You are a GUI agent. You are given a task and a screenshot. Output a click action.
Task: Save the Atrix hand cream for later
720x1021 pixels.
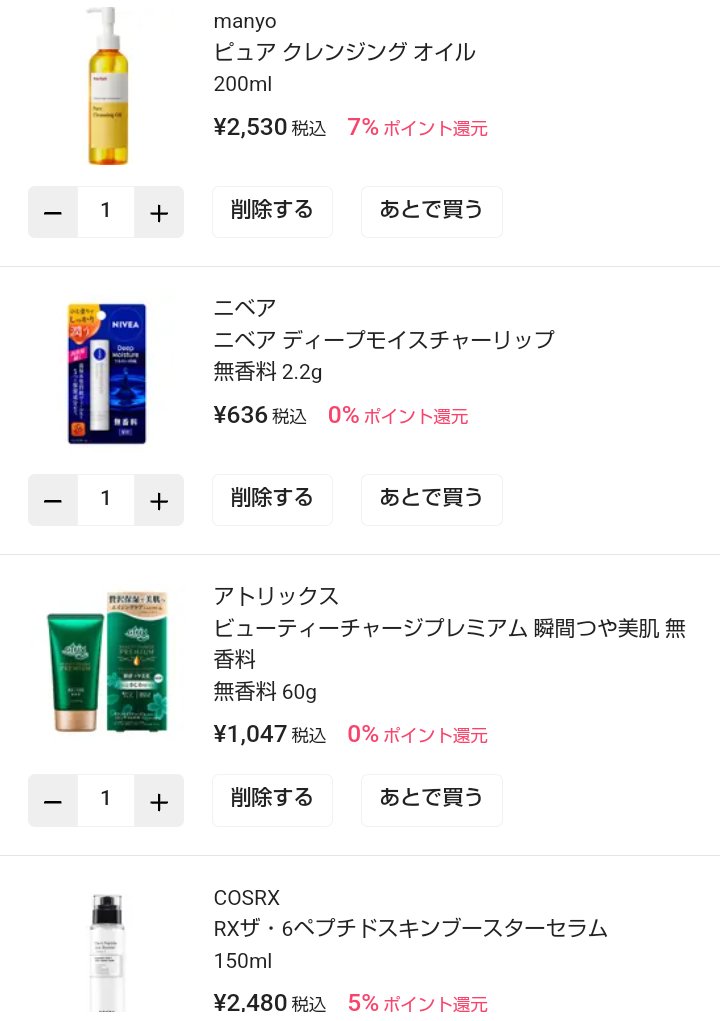pos(431,801)
